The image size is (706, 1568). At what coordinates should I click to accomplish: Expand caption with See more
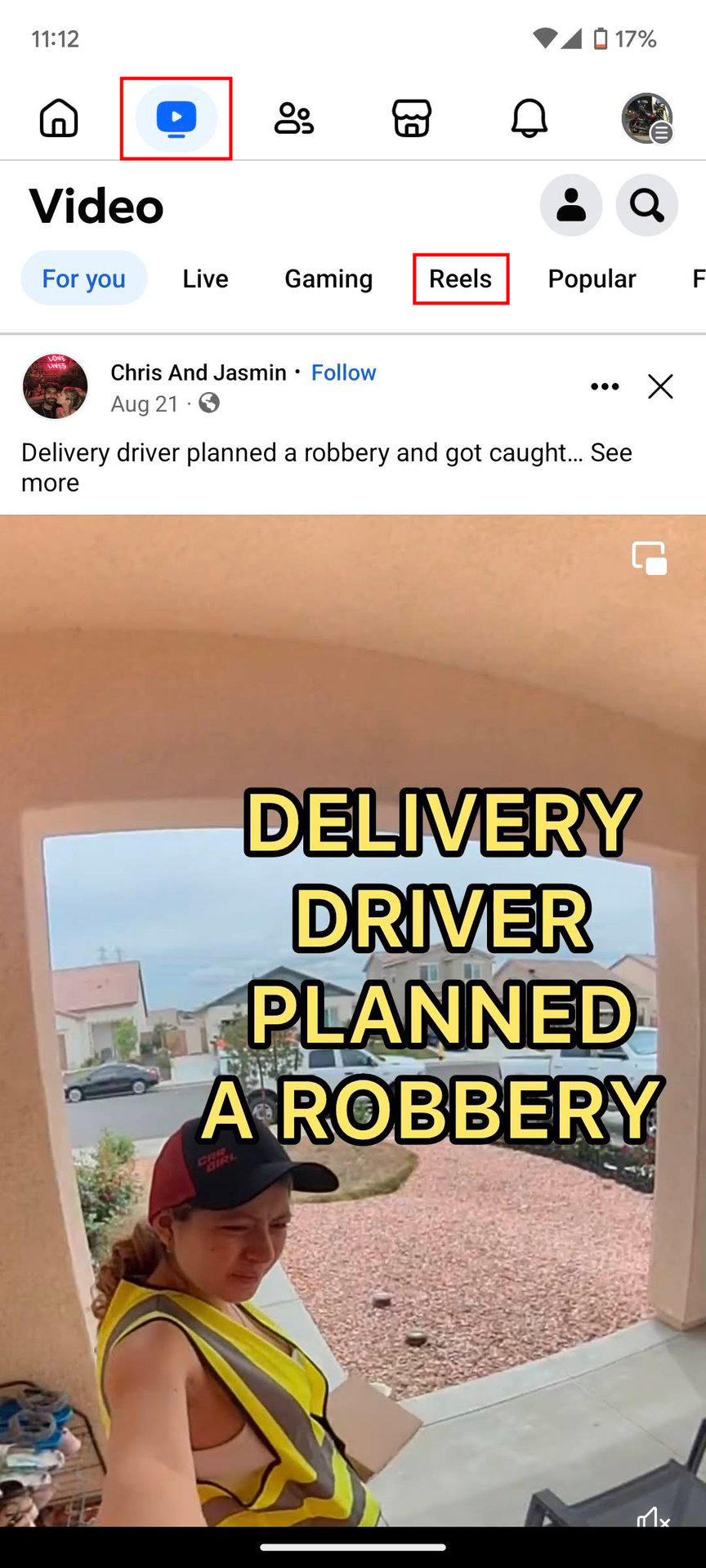point(611,452)
